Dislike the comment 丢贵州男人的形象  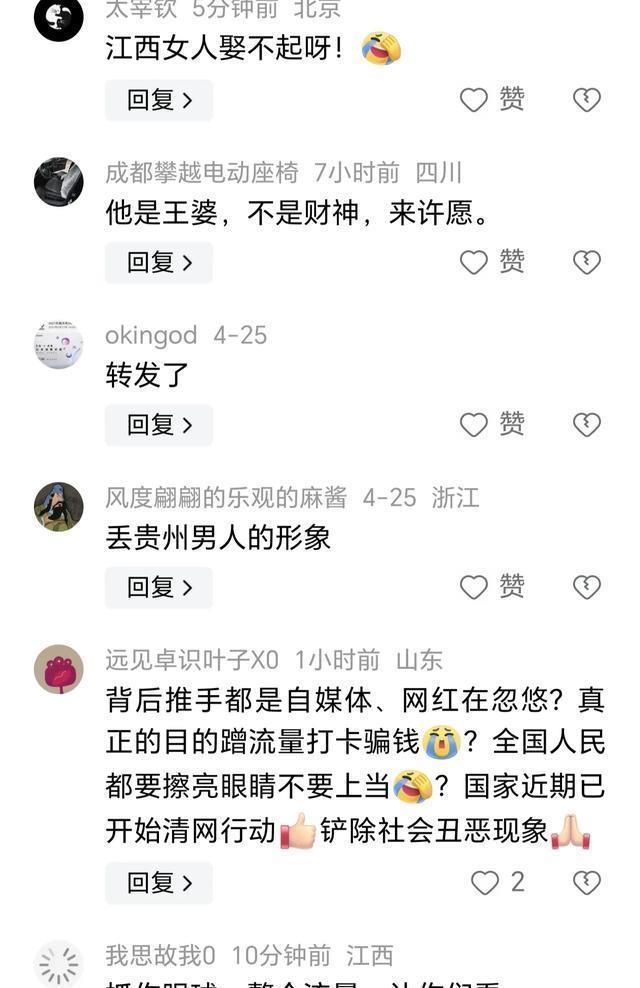(x=586, y=587)
